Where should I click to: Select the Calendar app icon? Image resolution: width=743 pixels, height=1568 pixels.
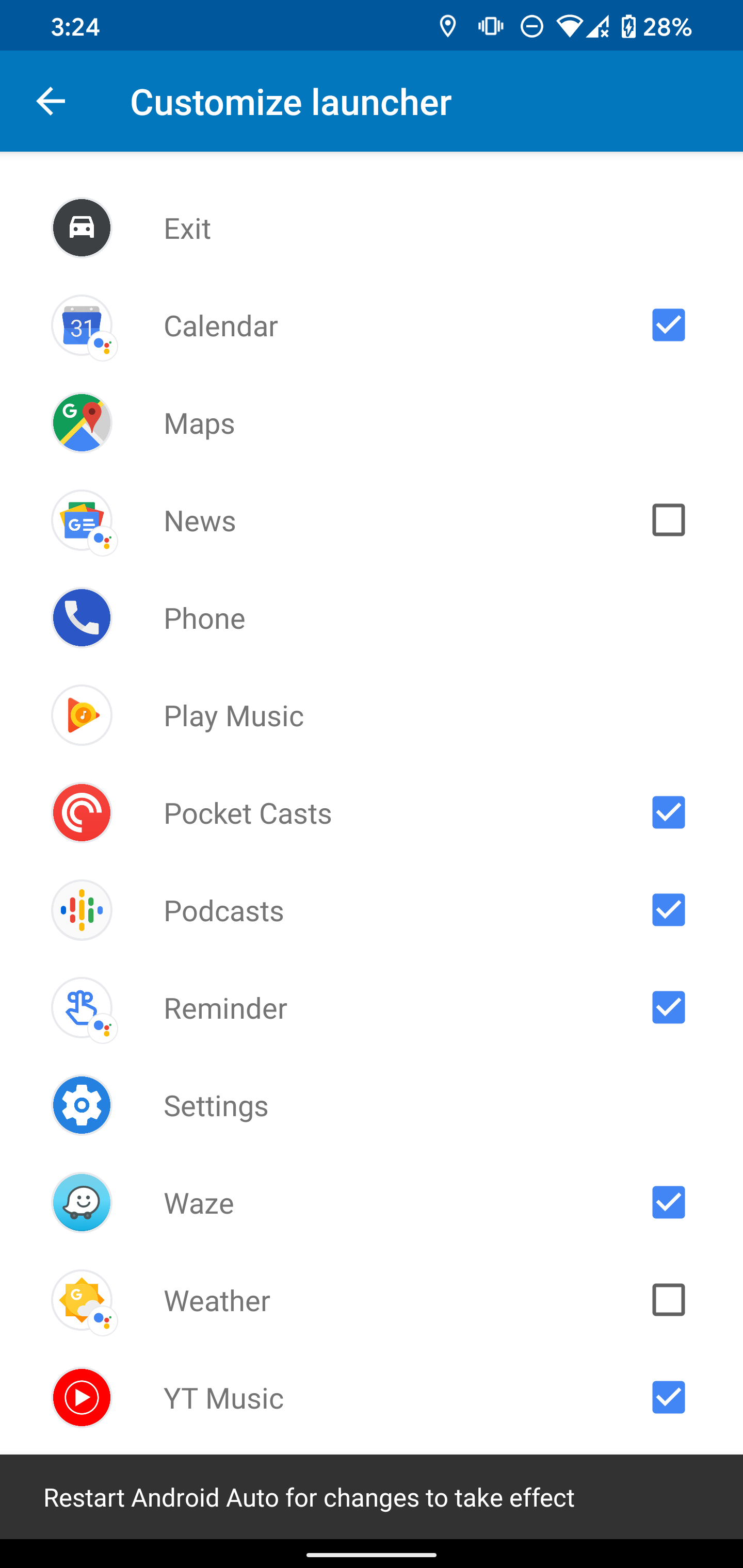coord(82,325)
